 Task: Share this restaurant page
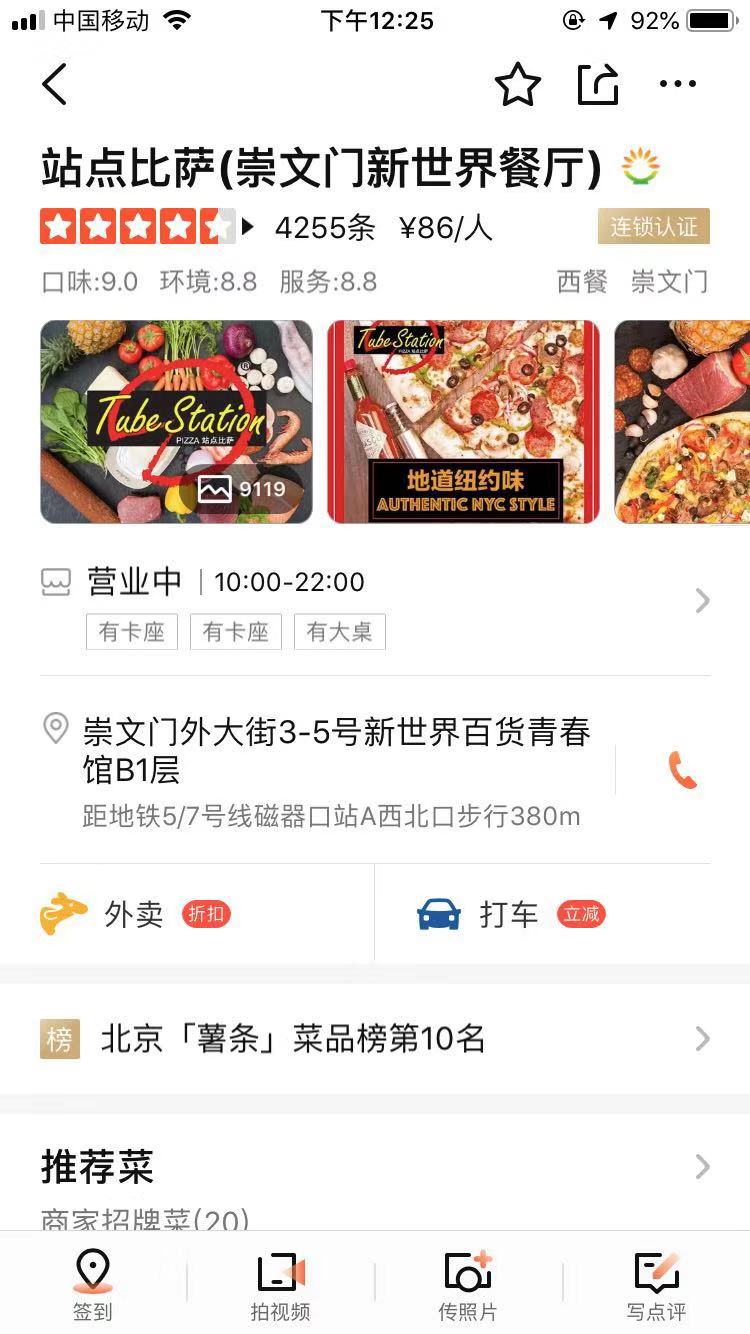point(598,84)
